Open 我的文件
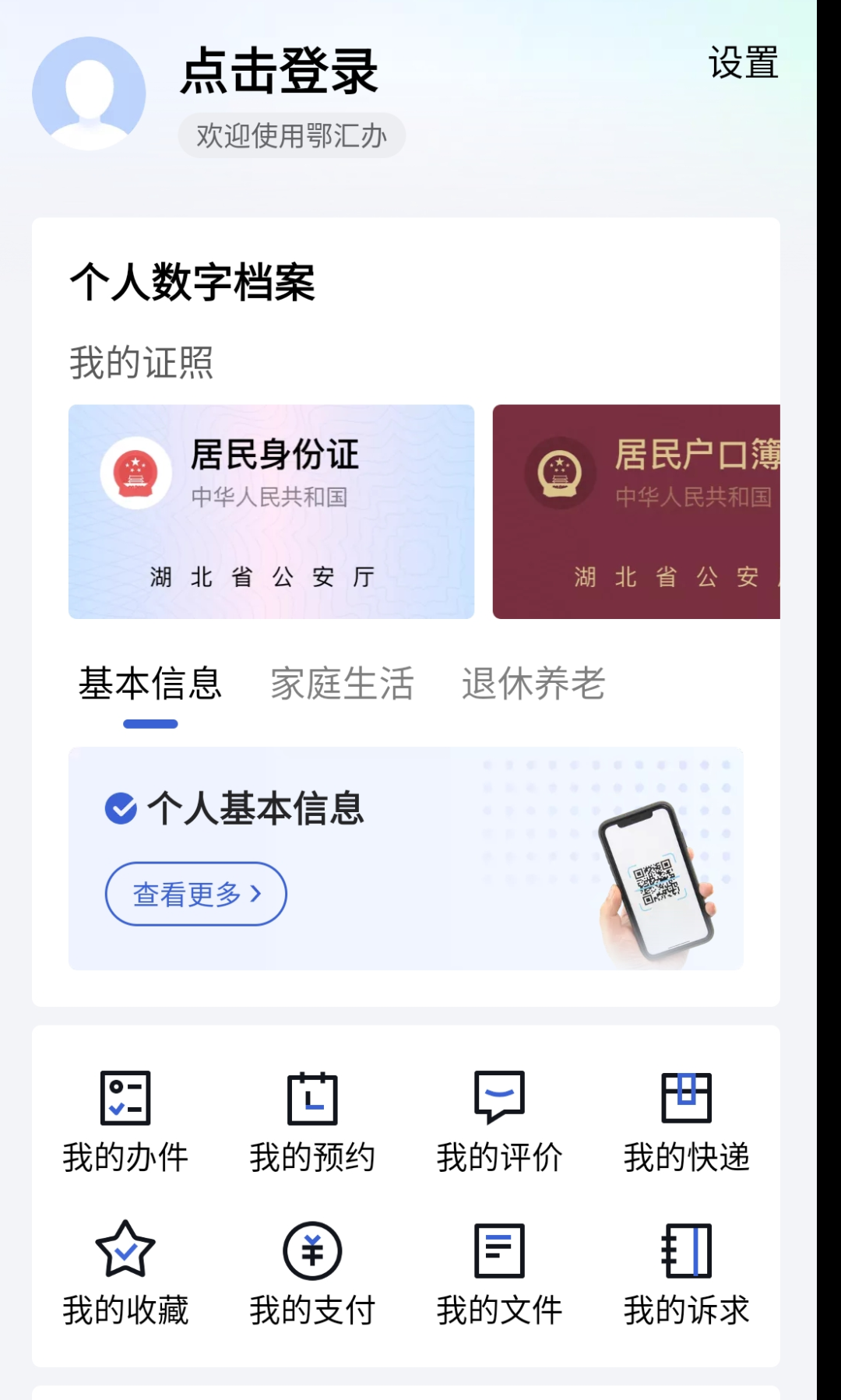841x1400 pixels. pyautogui.click(x=499, y=1274)
